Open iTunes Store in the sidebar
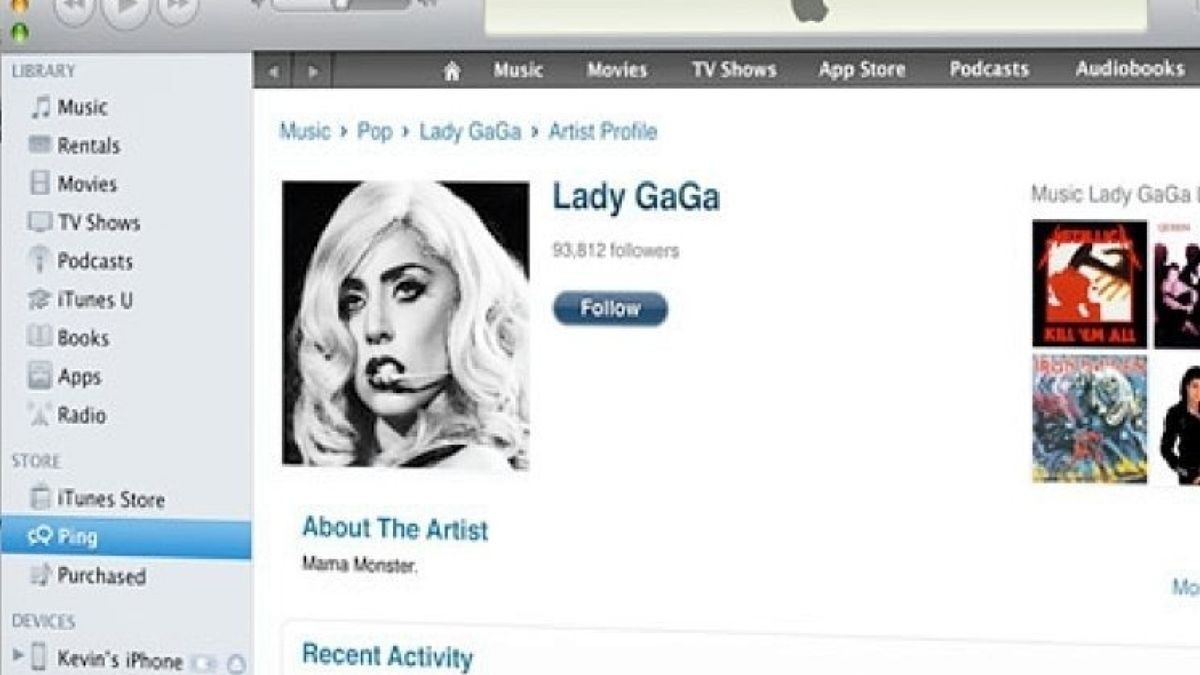Screen dimensions: 1200x675 pos(110,499)
